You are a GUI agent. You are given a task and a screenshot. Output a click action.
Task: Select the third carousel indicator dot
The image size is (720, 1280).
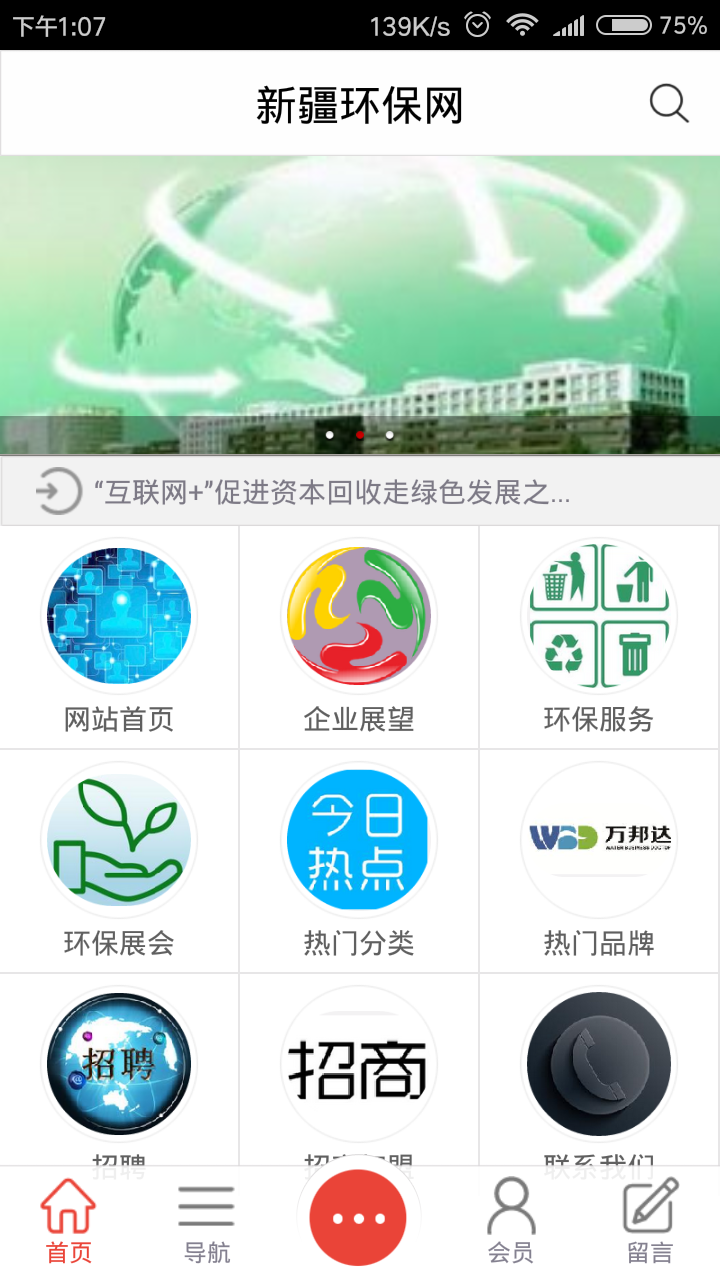pyautogui.click(x=389, y=435)
